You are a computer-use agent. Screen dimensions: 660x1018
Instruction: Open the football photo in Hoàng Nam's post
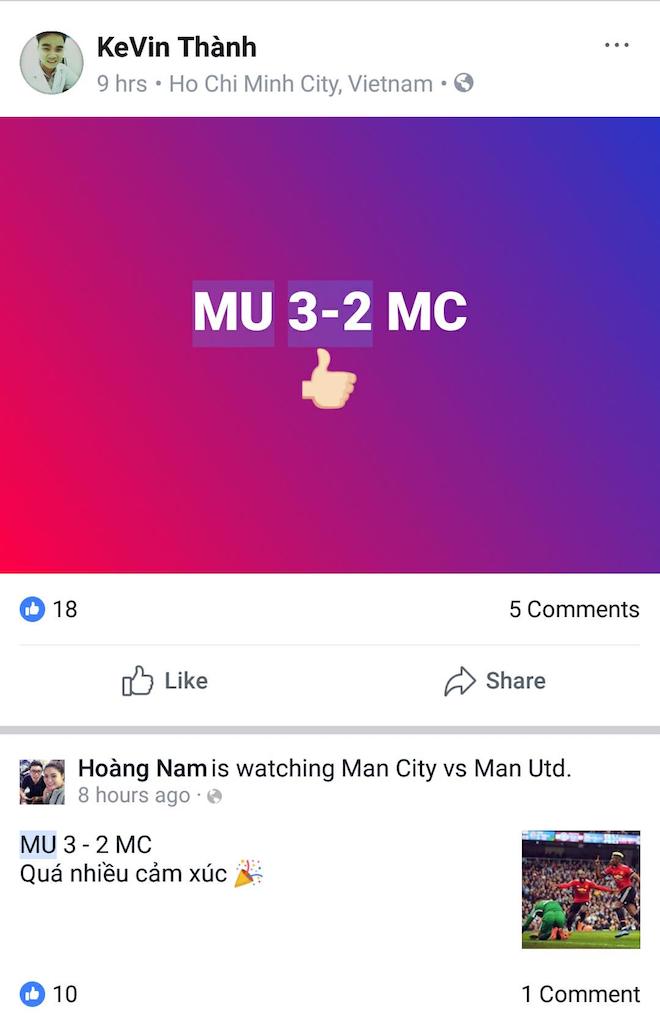[580, 889]
